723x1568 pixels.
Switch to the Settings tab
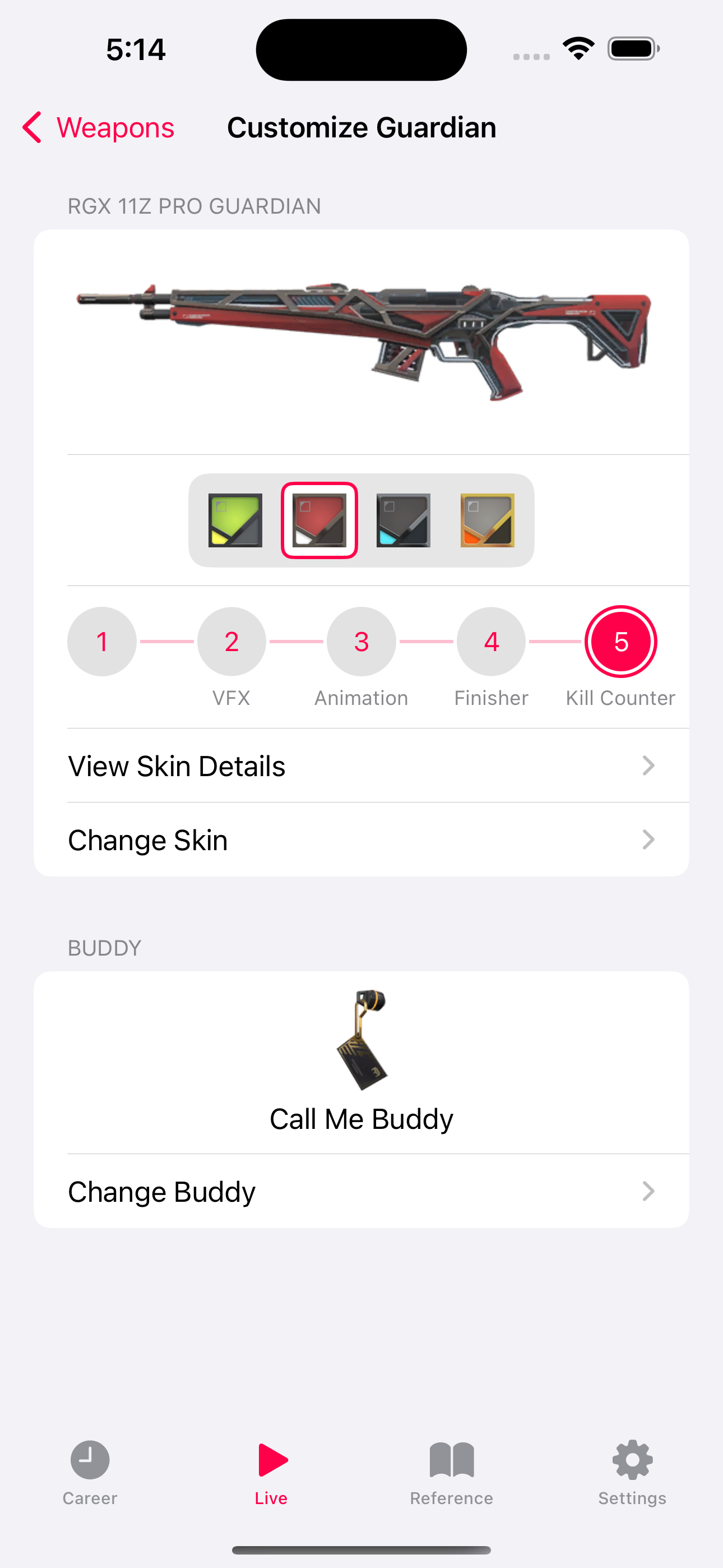[632, 1473]
